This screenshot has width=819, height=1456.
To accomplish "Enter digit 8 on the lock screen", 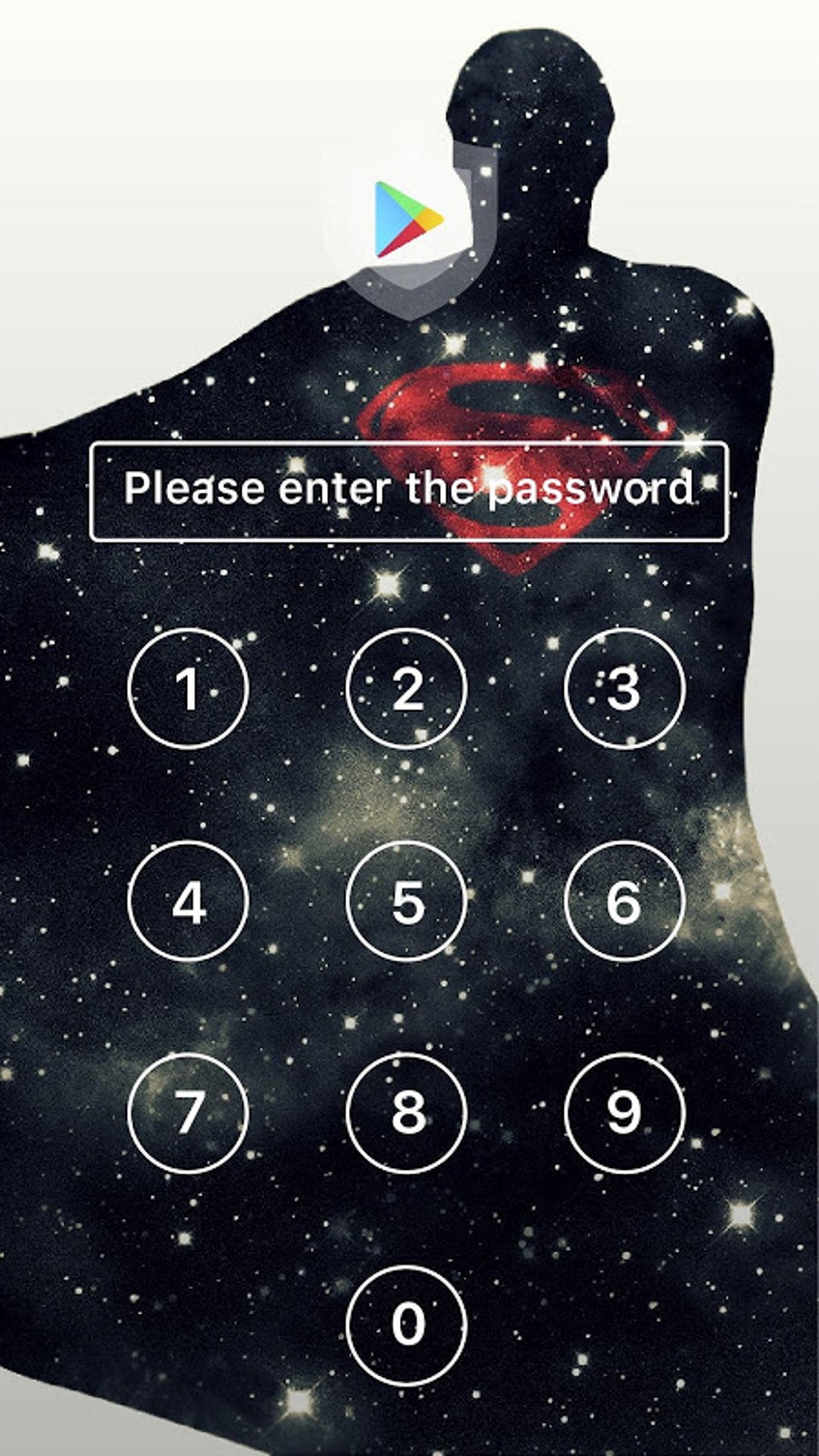I will tap(406, 1113).
